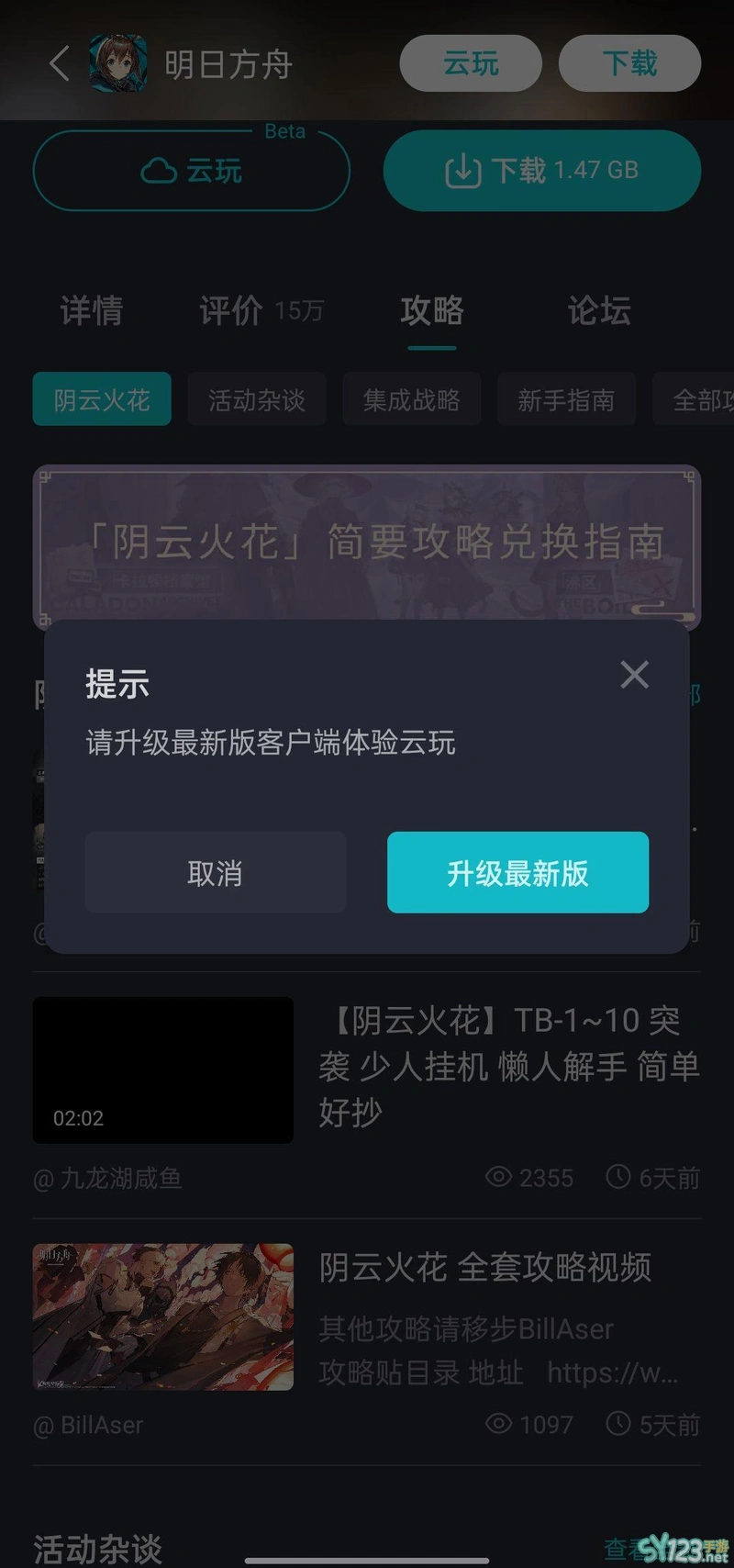This screenshot has width=734, height=1568.
Task: Switch to the 详情 tab
Action: [91, 310]
